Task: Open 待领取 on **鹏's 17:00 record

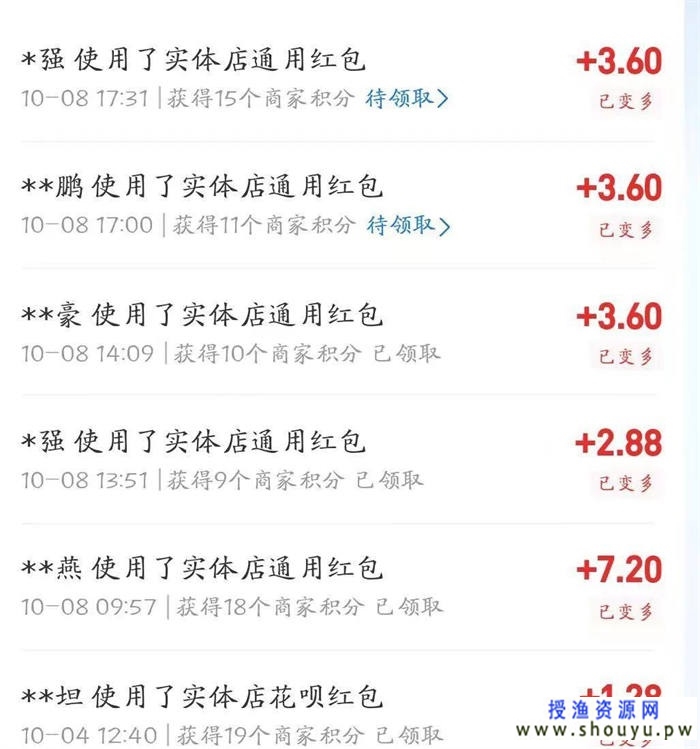Action: [x=408, y=226]
